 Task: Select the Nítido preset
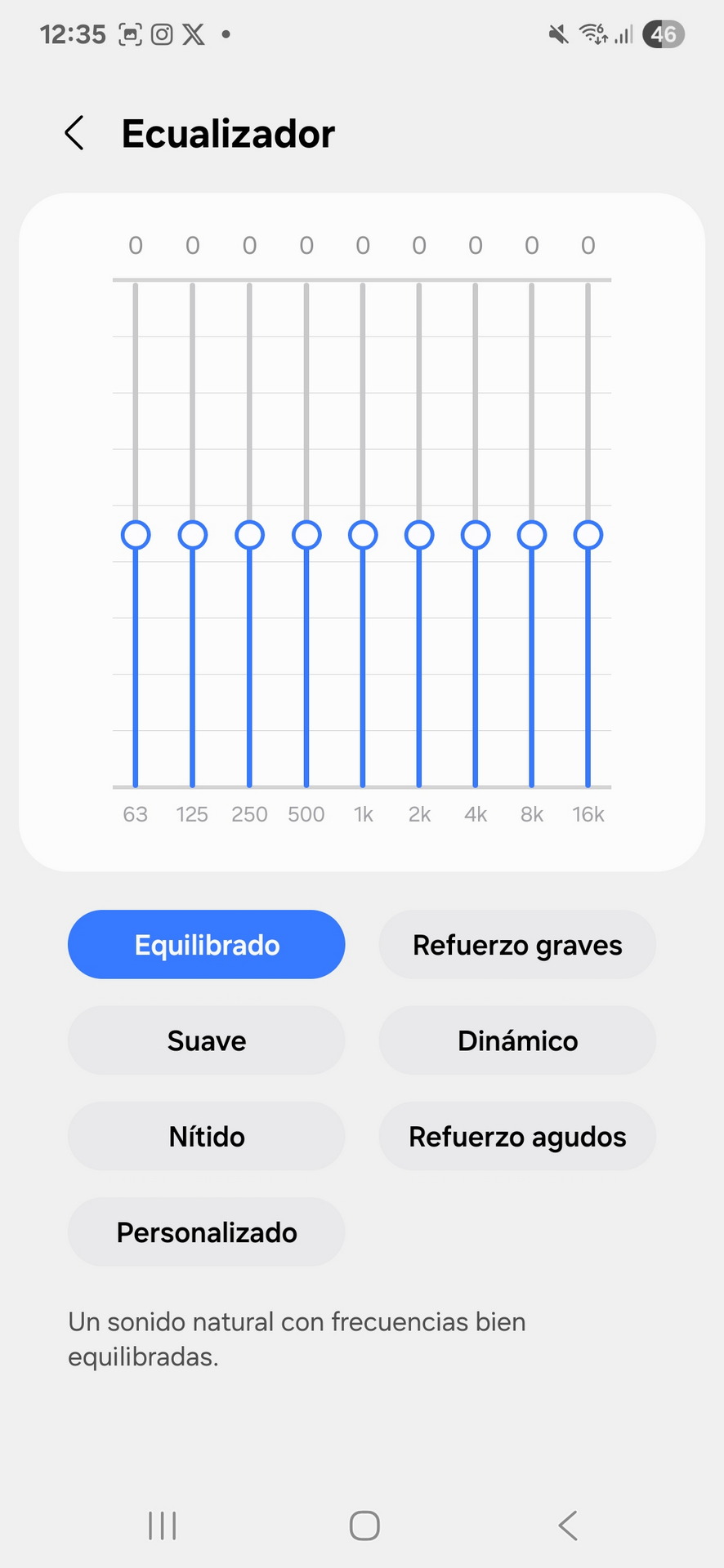[207, 1137]
